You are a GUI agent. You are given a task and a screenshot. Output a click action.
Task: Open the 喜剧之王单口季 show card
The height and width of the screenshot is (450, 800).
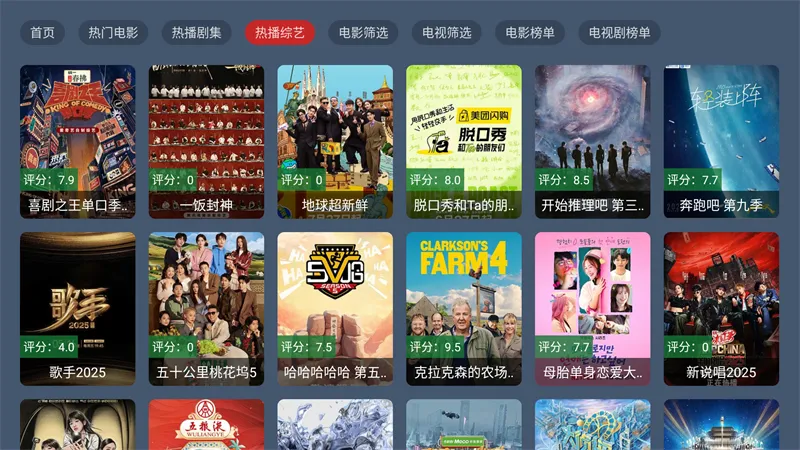78,141
